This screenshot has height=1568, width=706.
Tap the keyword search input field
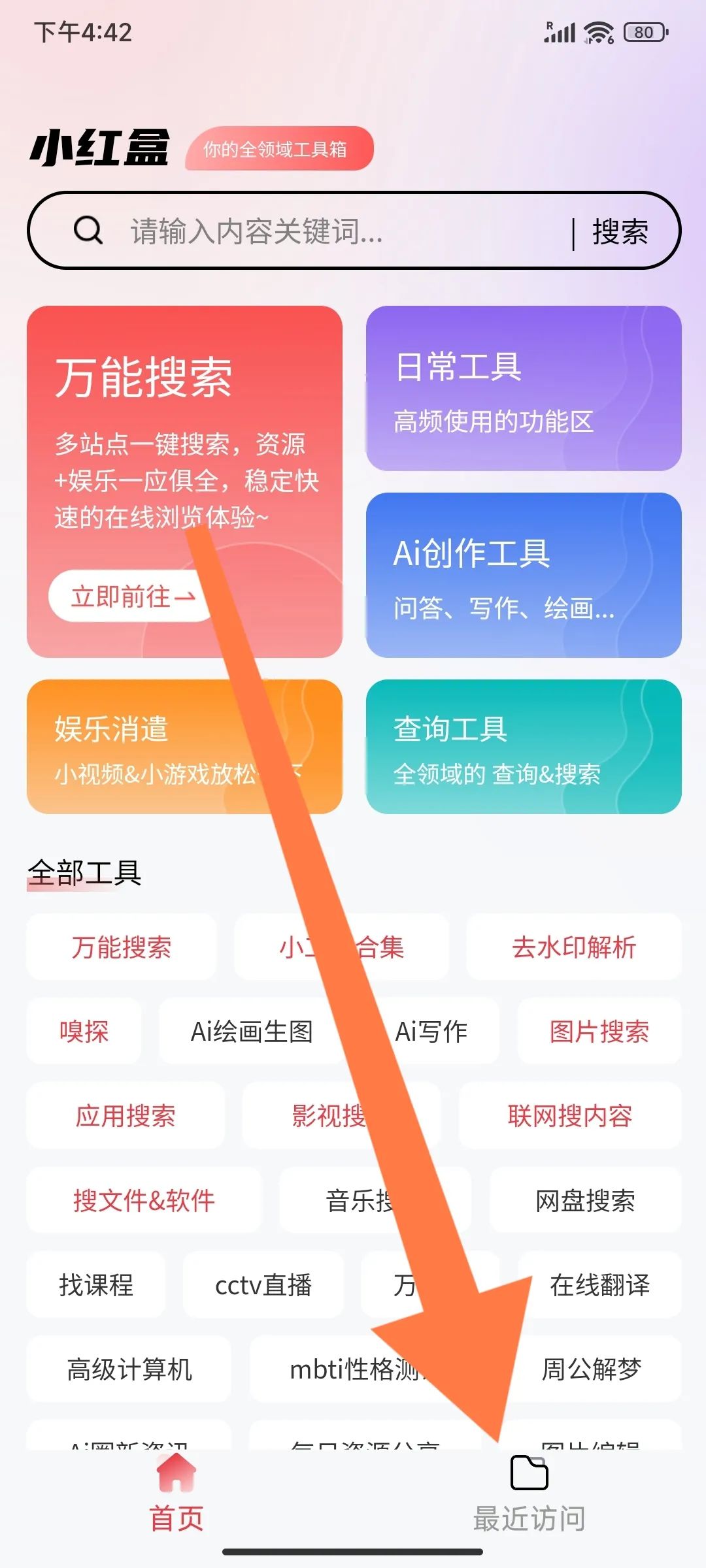(x=327, y=231)
